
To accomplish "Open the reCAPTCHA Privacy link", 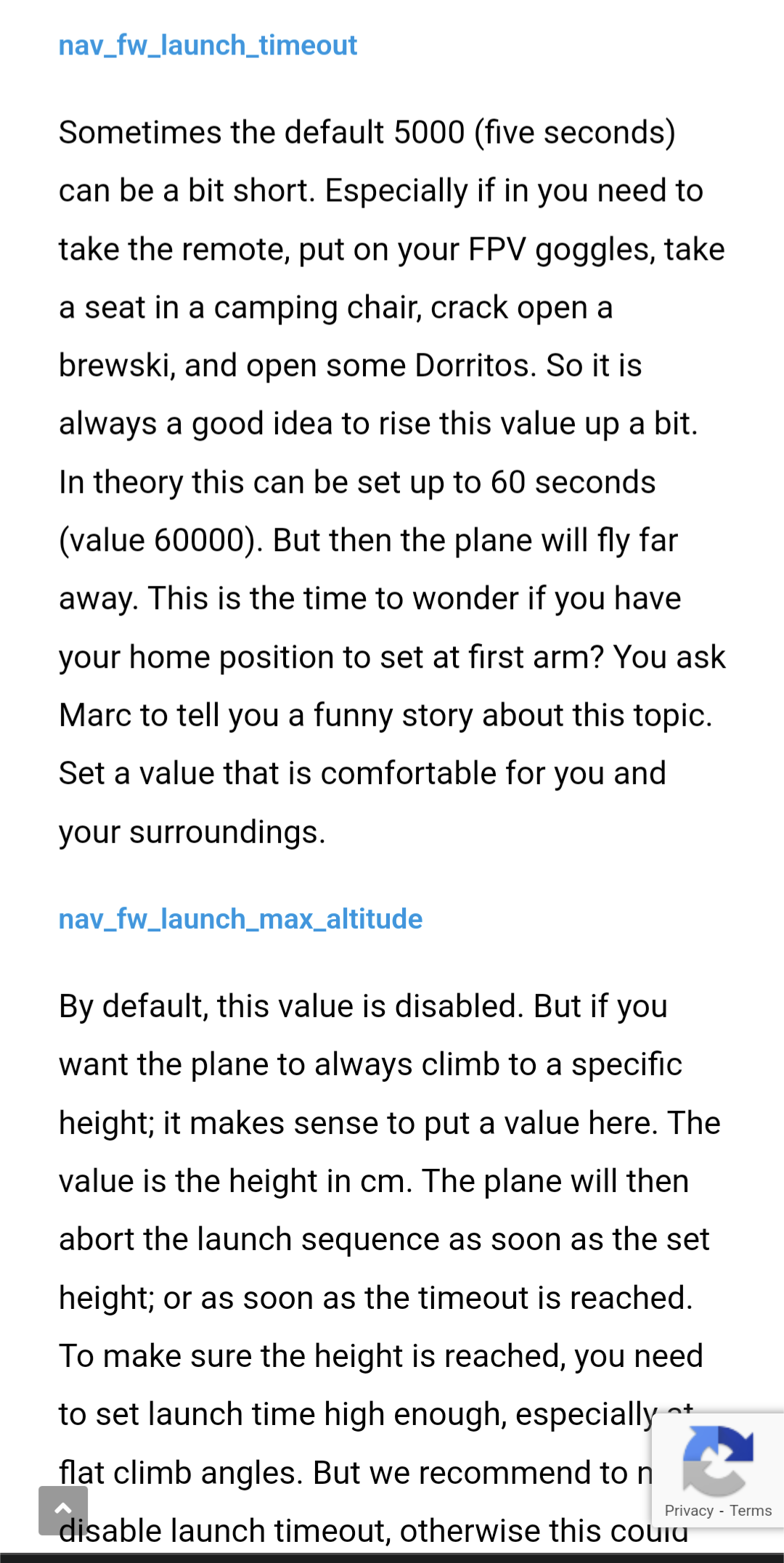I will [x=689, y=1511].
